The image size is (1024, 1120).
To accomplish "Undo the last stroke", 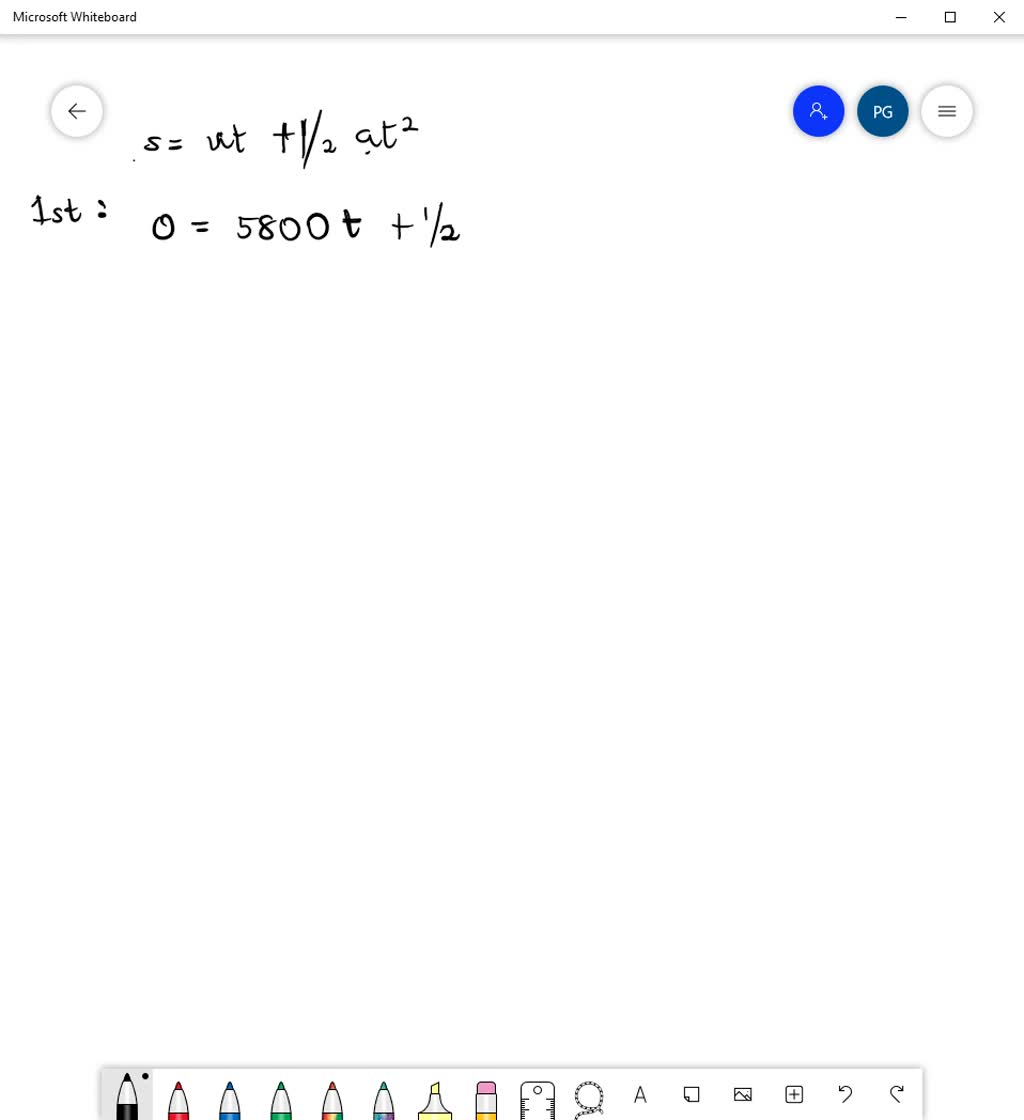I will coord(845,1094).
